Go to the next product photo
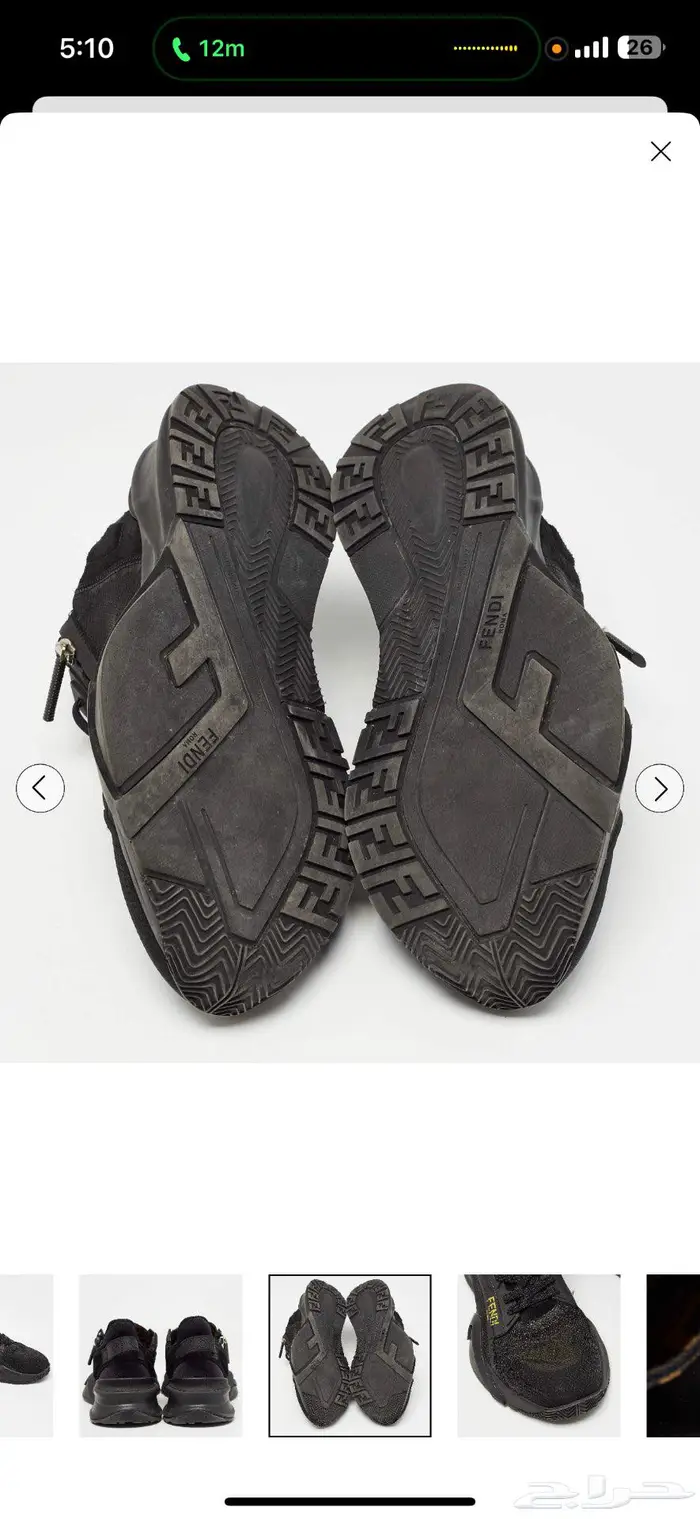This screenshot has width=700, height=1519. point(660,788)
